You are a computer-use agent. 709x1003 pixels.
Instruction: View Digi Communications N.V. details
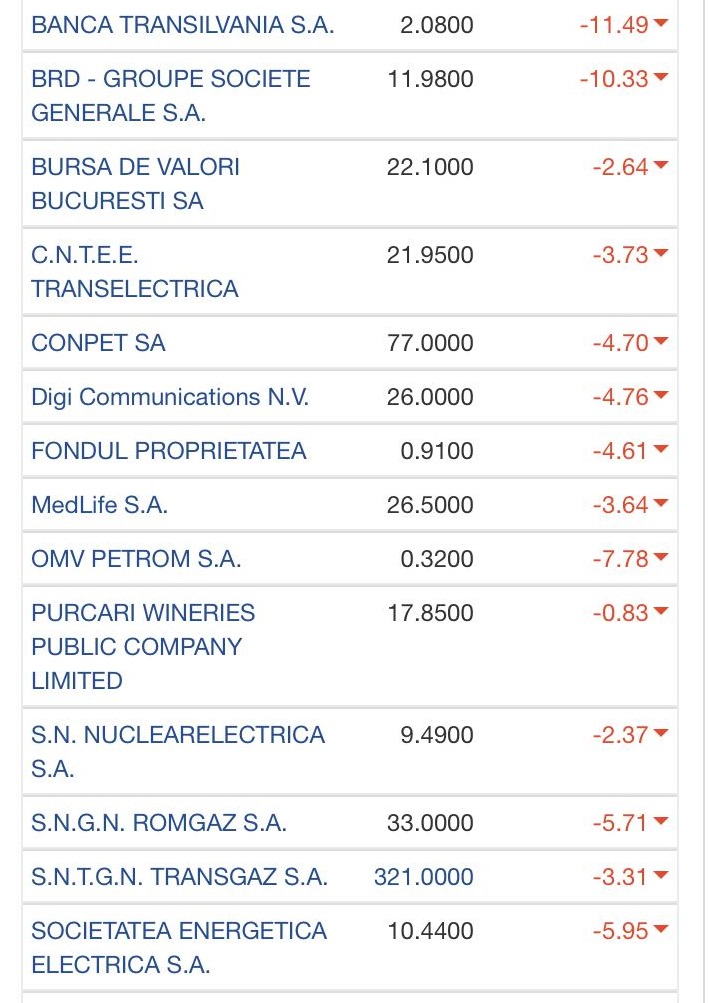[170, 397]
